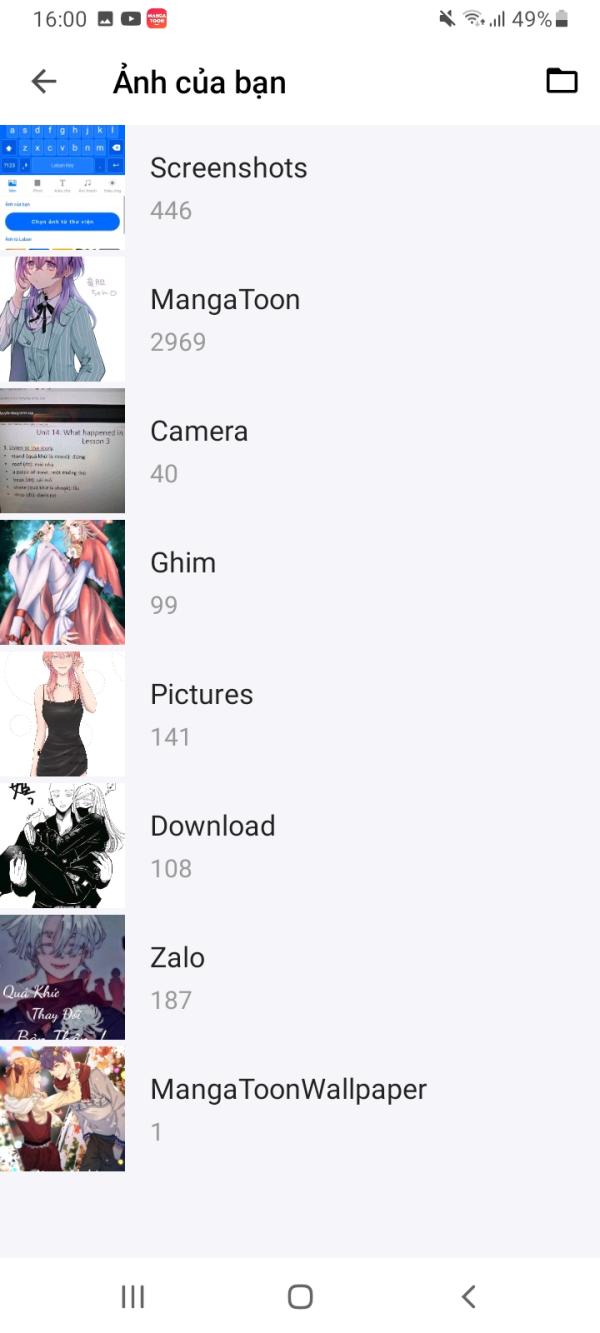Open the Ghim album
The height and width of the screenshot is (1333, 600).
click(300, 582)
